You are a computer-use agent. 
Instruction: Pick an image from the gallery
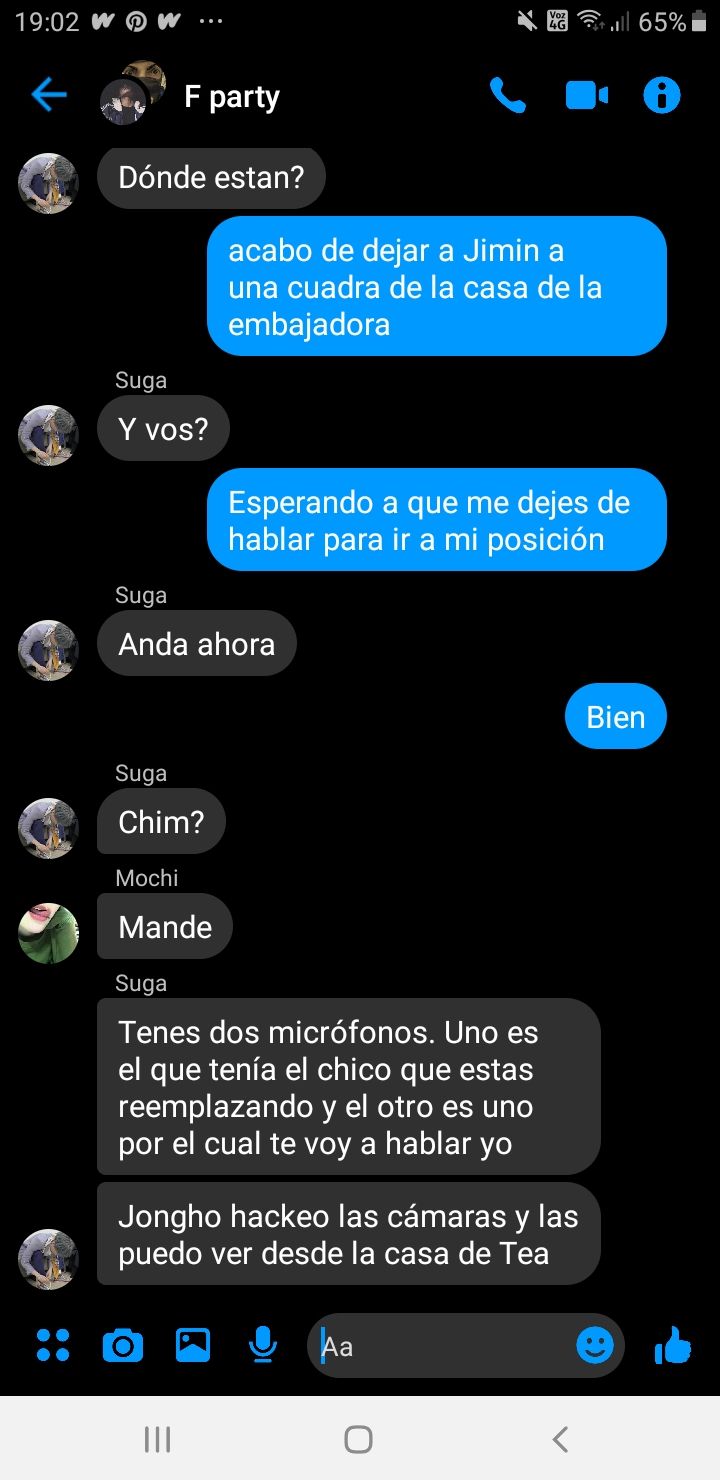[x=193, y=1345]
